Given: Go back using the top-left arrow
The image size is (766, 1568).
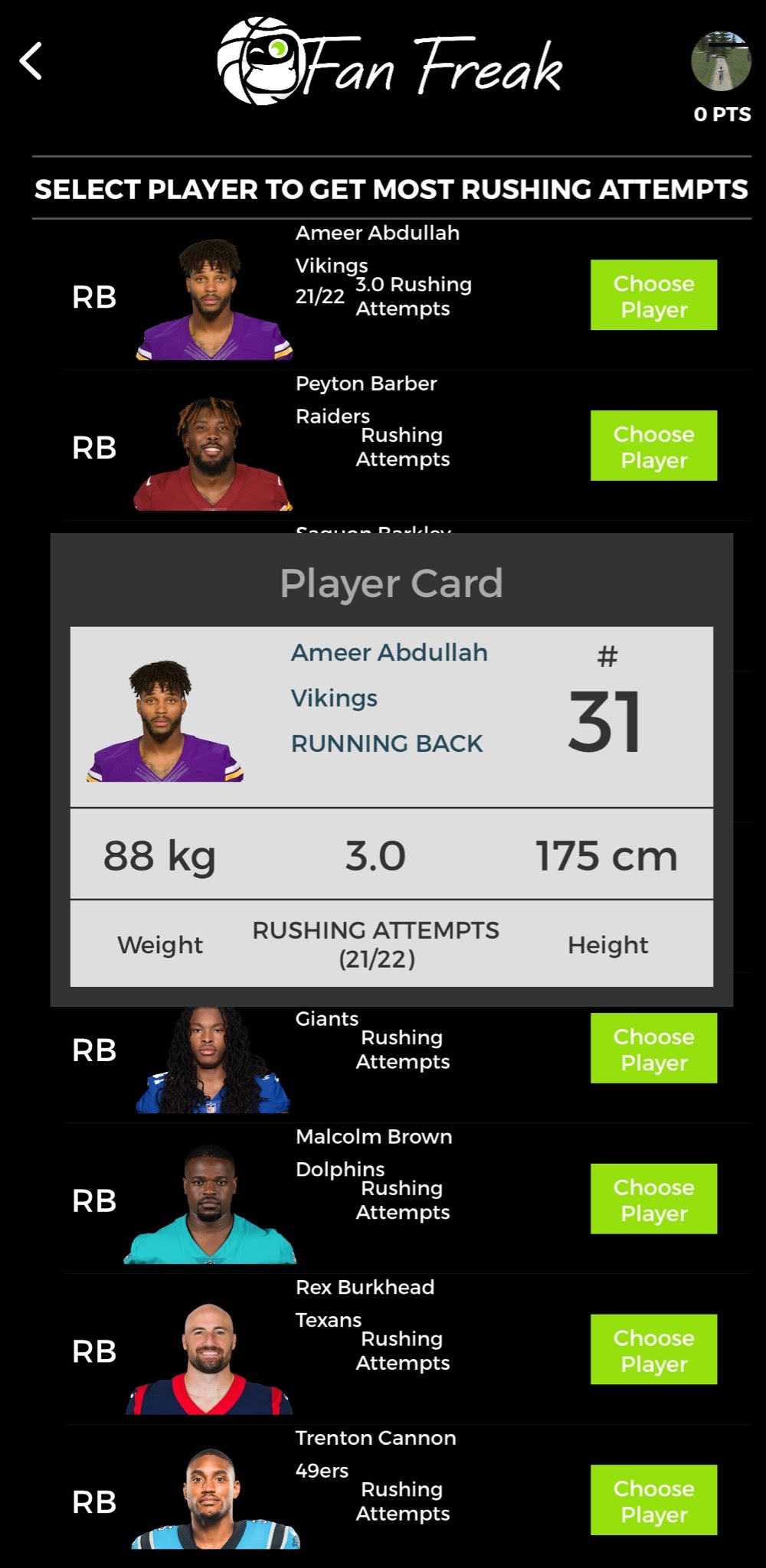Looking at the screenshot, I should point(31,61).
